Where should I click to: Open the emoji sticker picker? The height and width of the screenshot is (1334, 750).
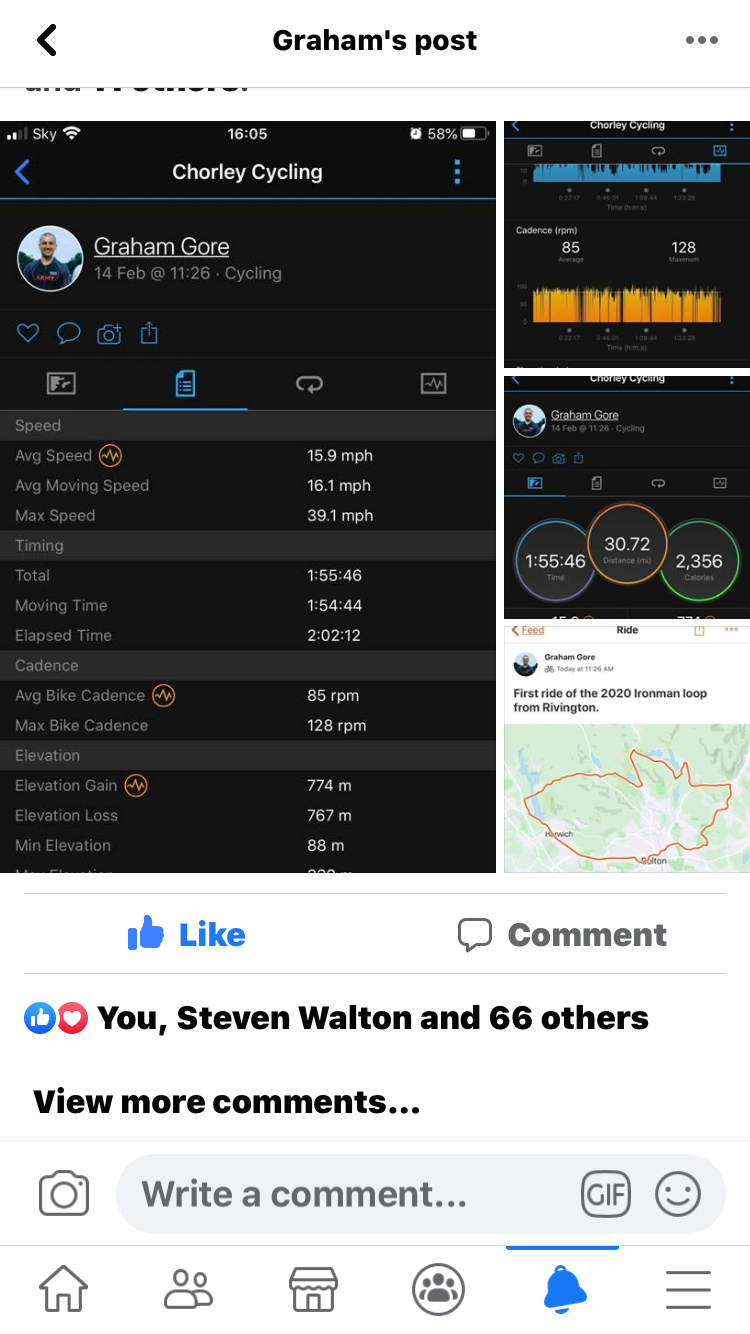[678, 1194]
